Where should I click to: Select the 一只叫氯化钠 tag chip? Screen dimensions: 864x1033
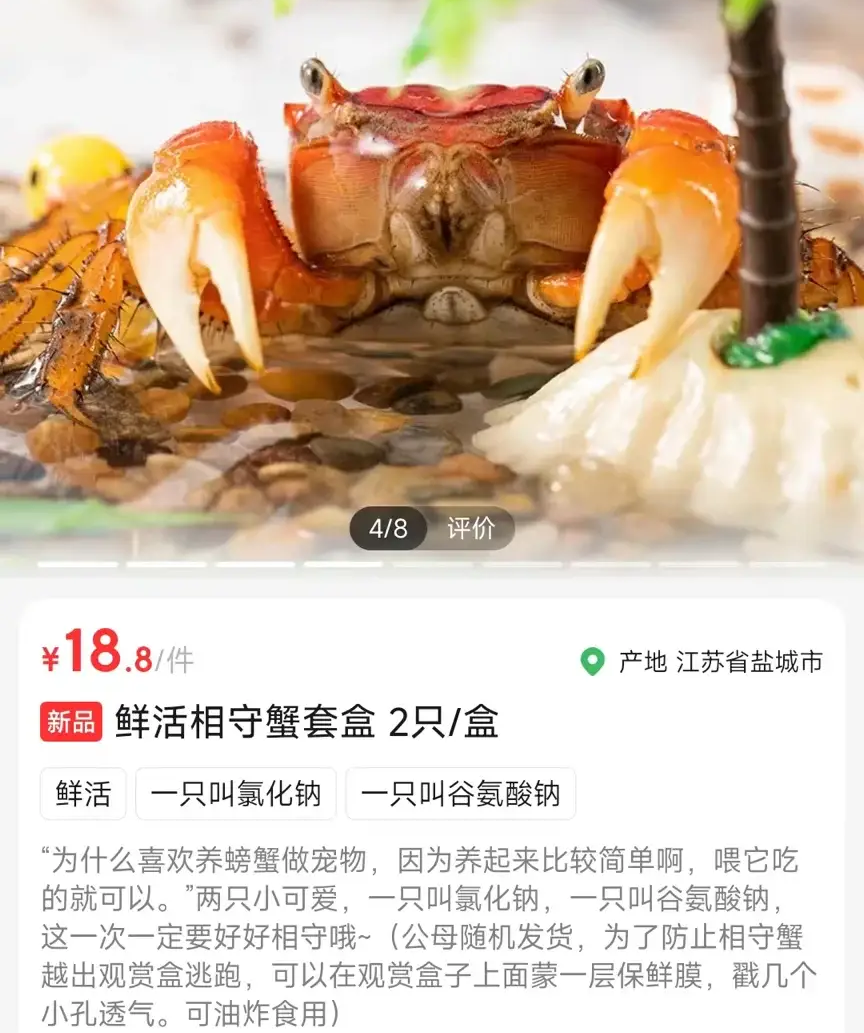(x=236, y=794)
